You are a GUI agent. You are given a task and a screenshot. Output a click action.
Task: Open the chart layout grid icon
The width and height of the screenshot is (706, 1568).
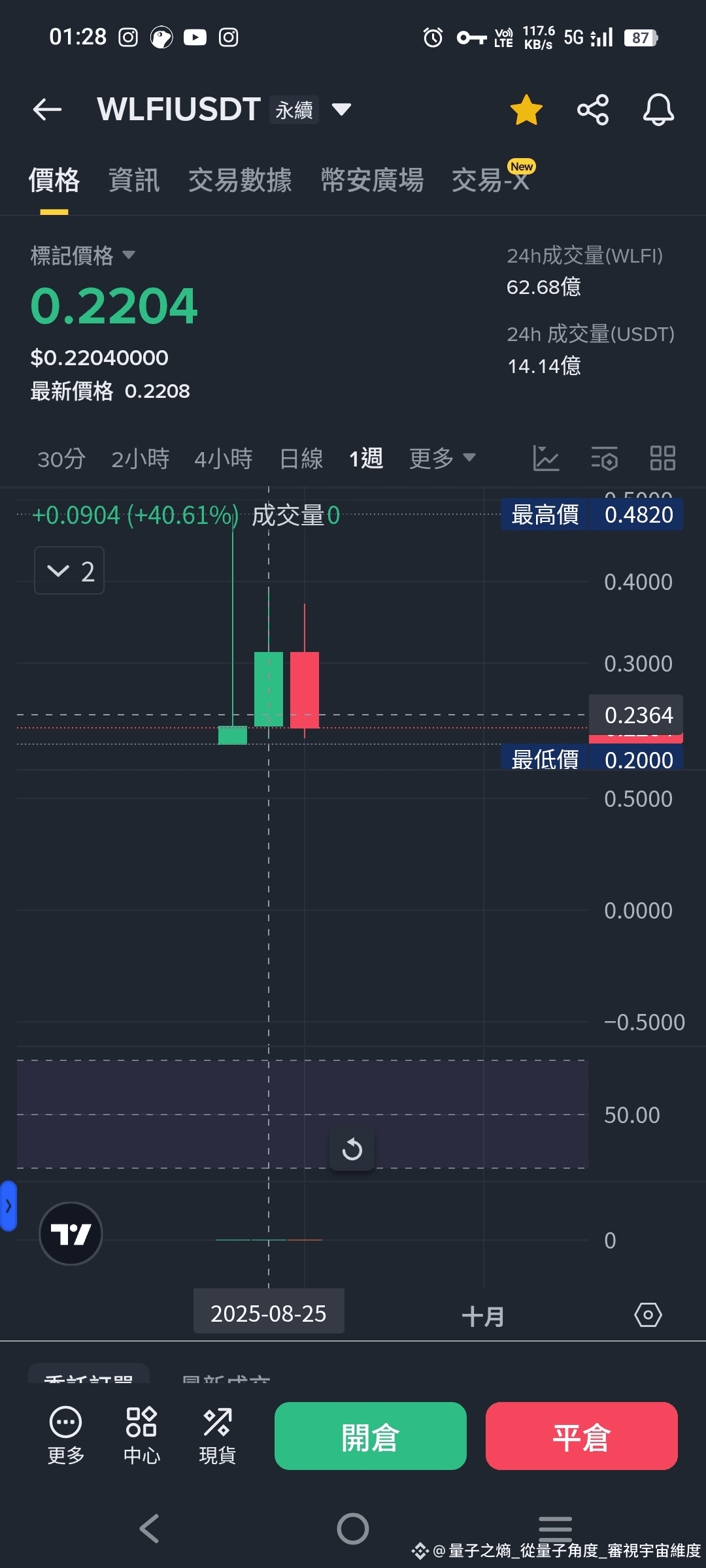pos(663,458)
